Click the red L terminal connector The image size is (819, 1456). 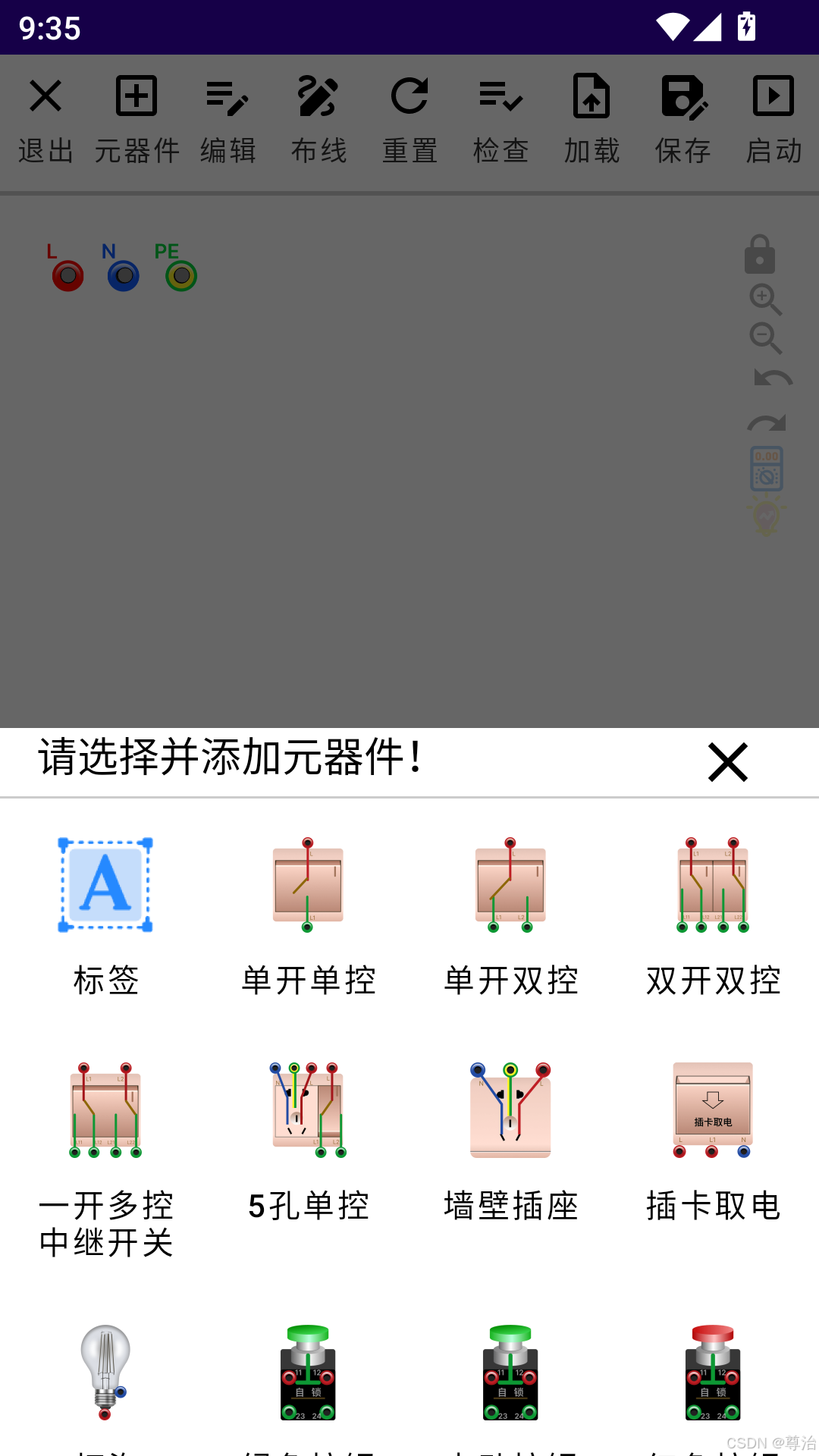point(67,275)
